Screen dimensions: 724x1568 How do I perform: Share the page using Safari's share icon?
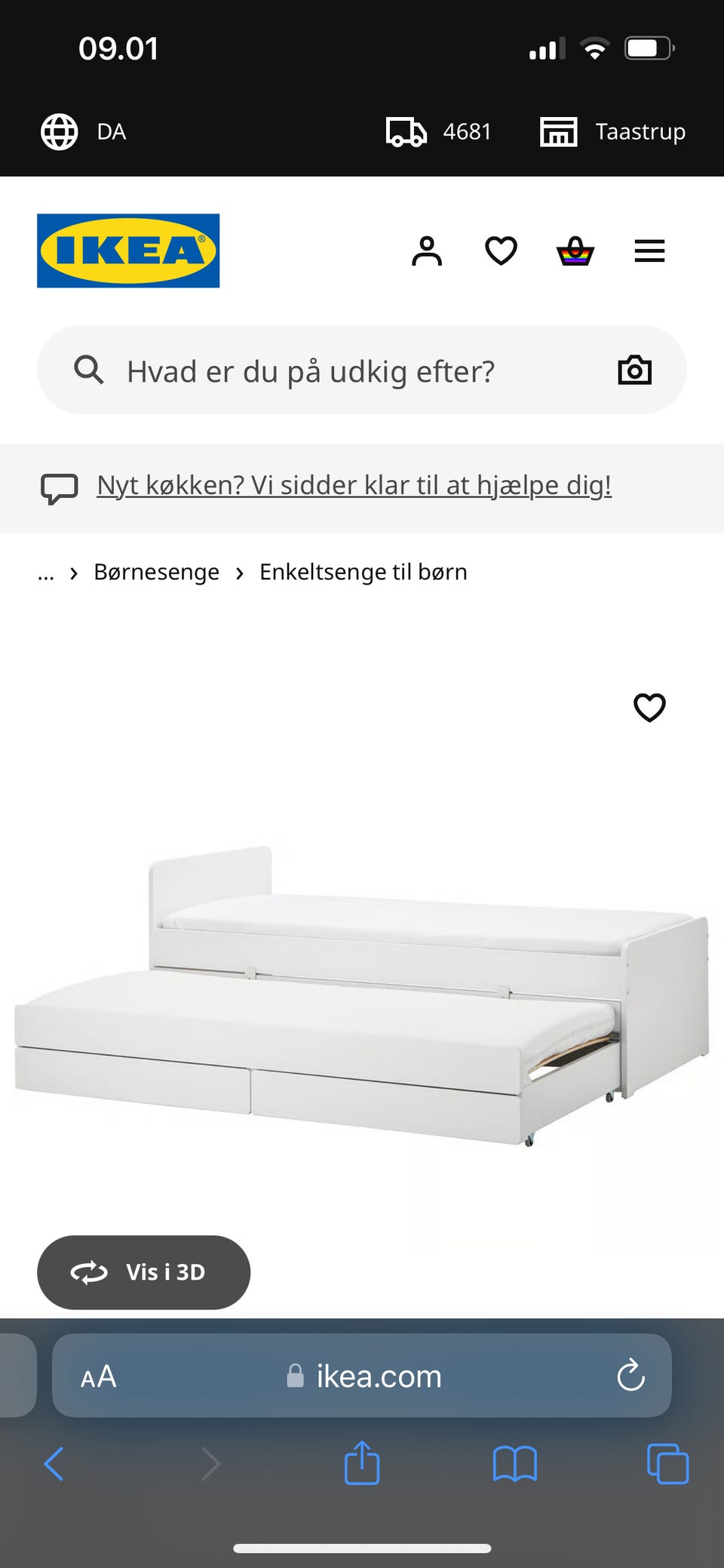[x=362, y=1464]
